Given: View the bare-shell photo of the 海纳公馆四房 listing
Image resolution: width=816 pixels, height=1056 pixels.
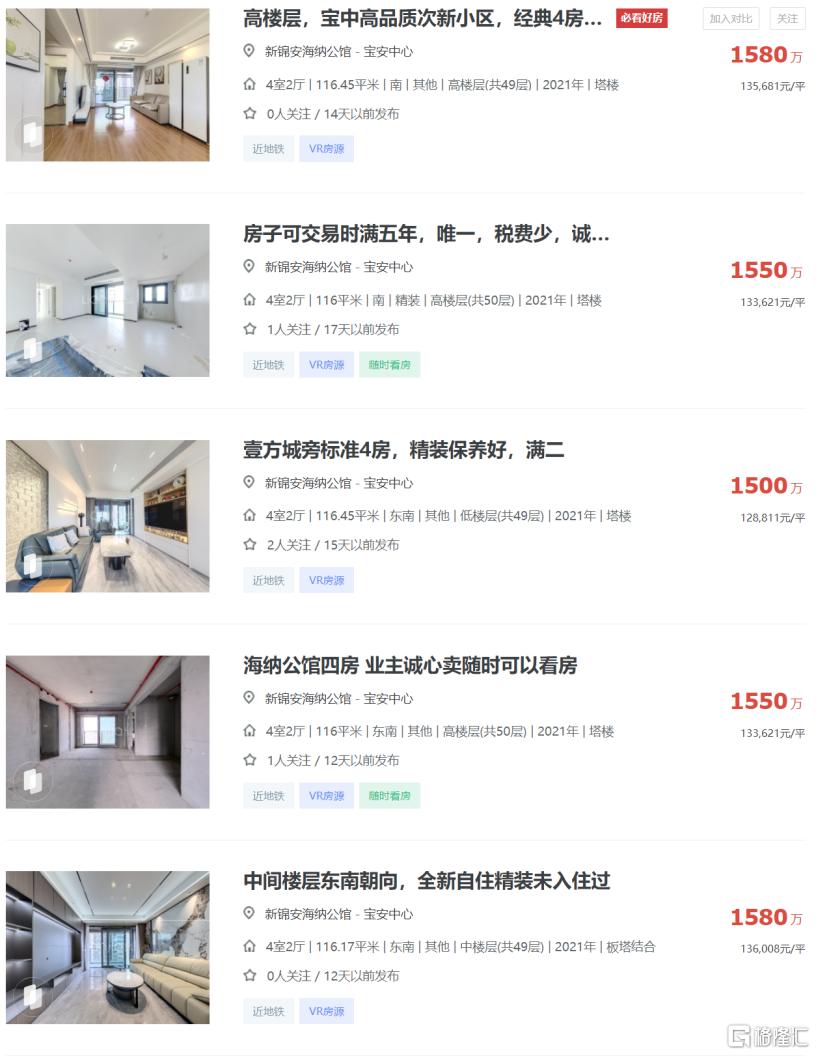Looking at the screenshot, I should 108,732.
